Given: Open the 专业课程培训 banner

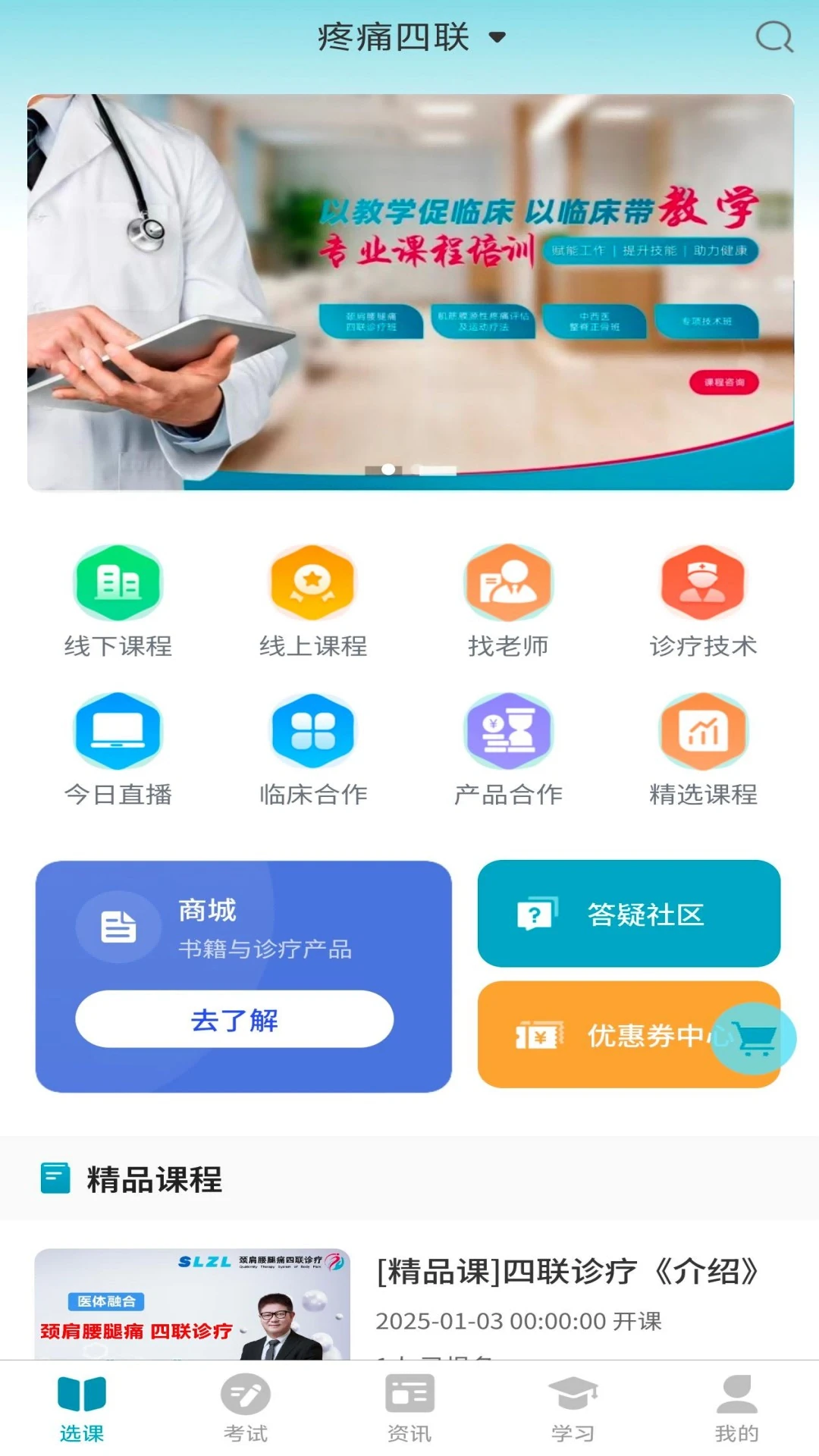Looking at the screenshot, I should point(410,292).
